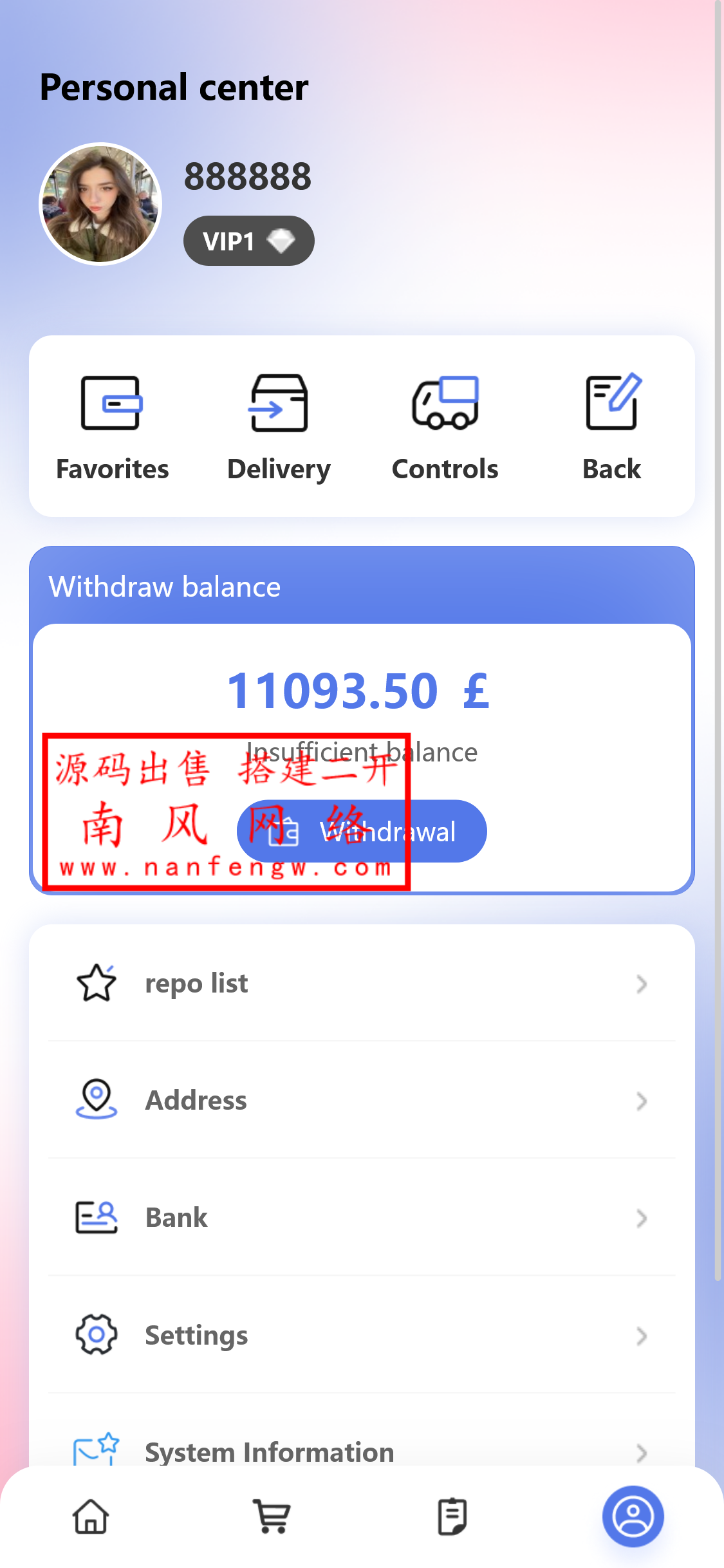The height and width of the screenshot is (1568, 724).
Task: Expand the Settings row chevron
Action: pyautogui.click(x=641, y=1335)
